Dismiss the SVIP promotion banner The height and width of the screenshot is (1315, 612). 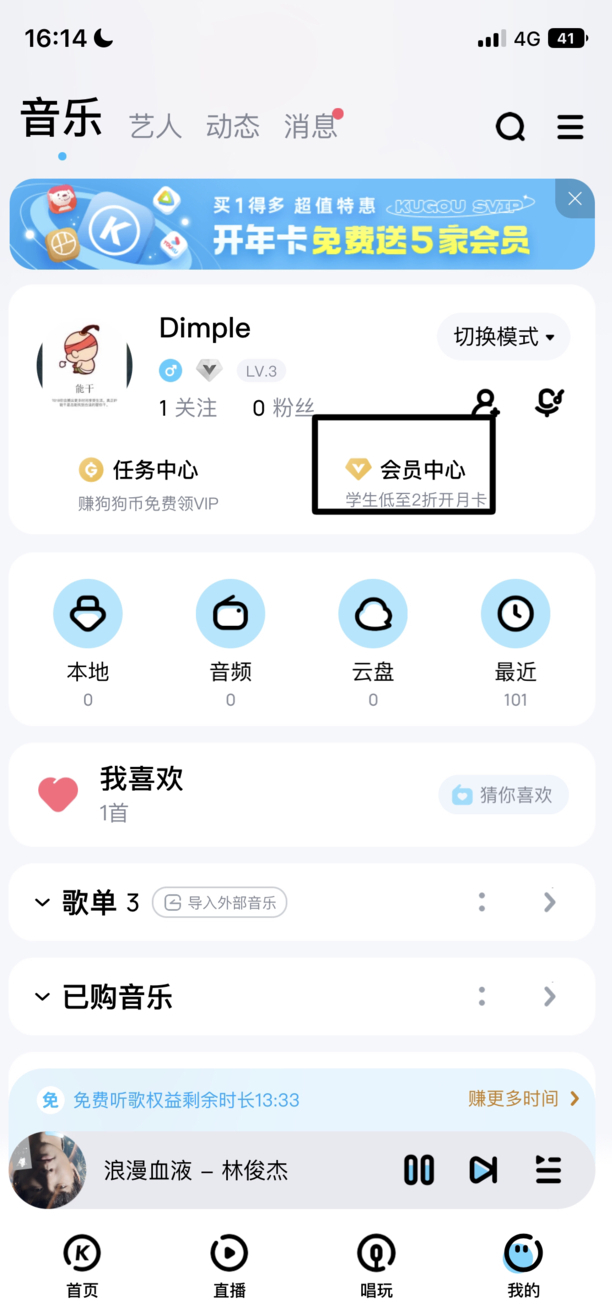pyautogui.click(x=575, y=199)
